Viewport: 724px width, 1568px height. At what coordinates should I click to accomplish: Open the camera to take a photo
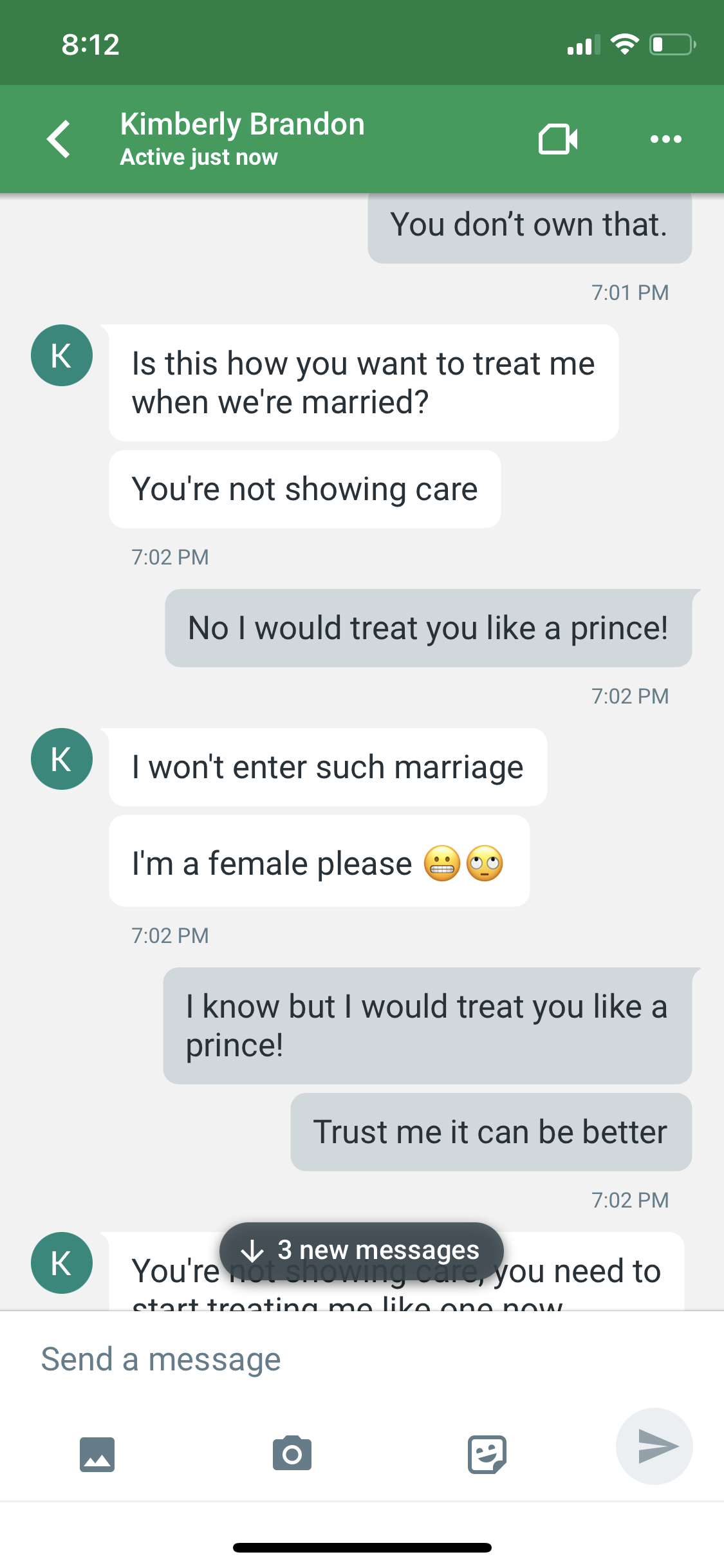(292, 1453)
